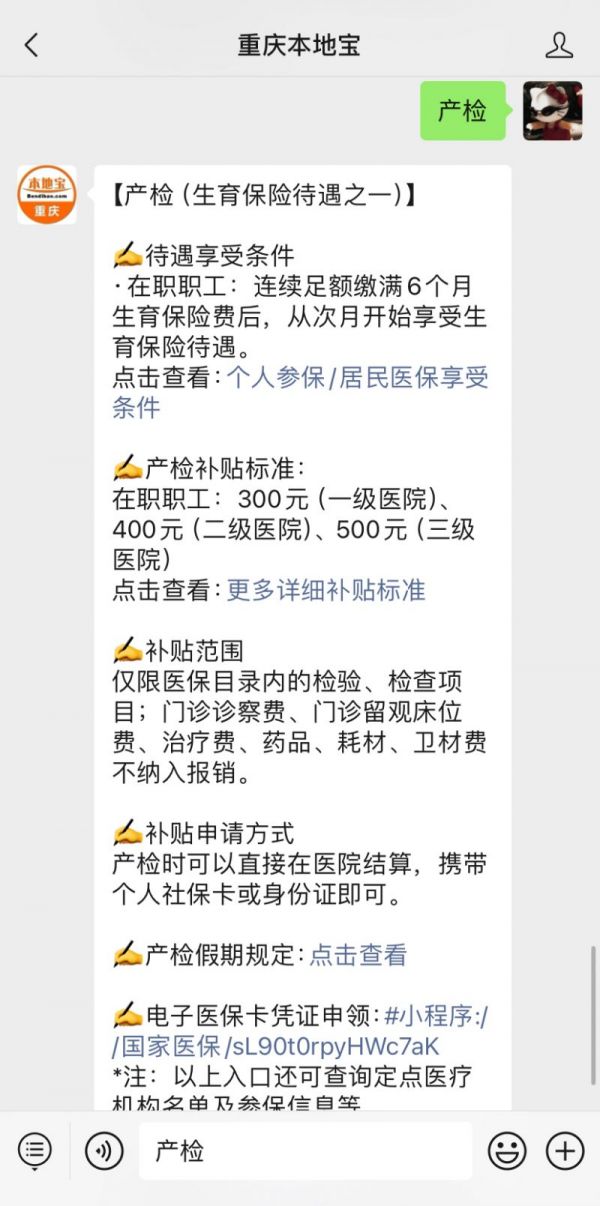Tap my avatar beside 产检 message
600x1206 pixels.
[552, 111]
